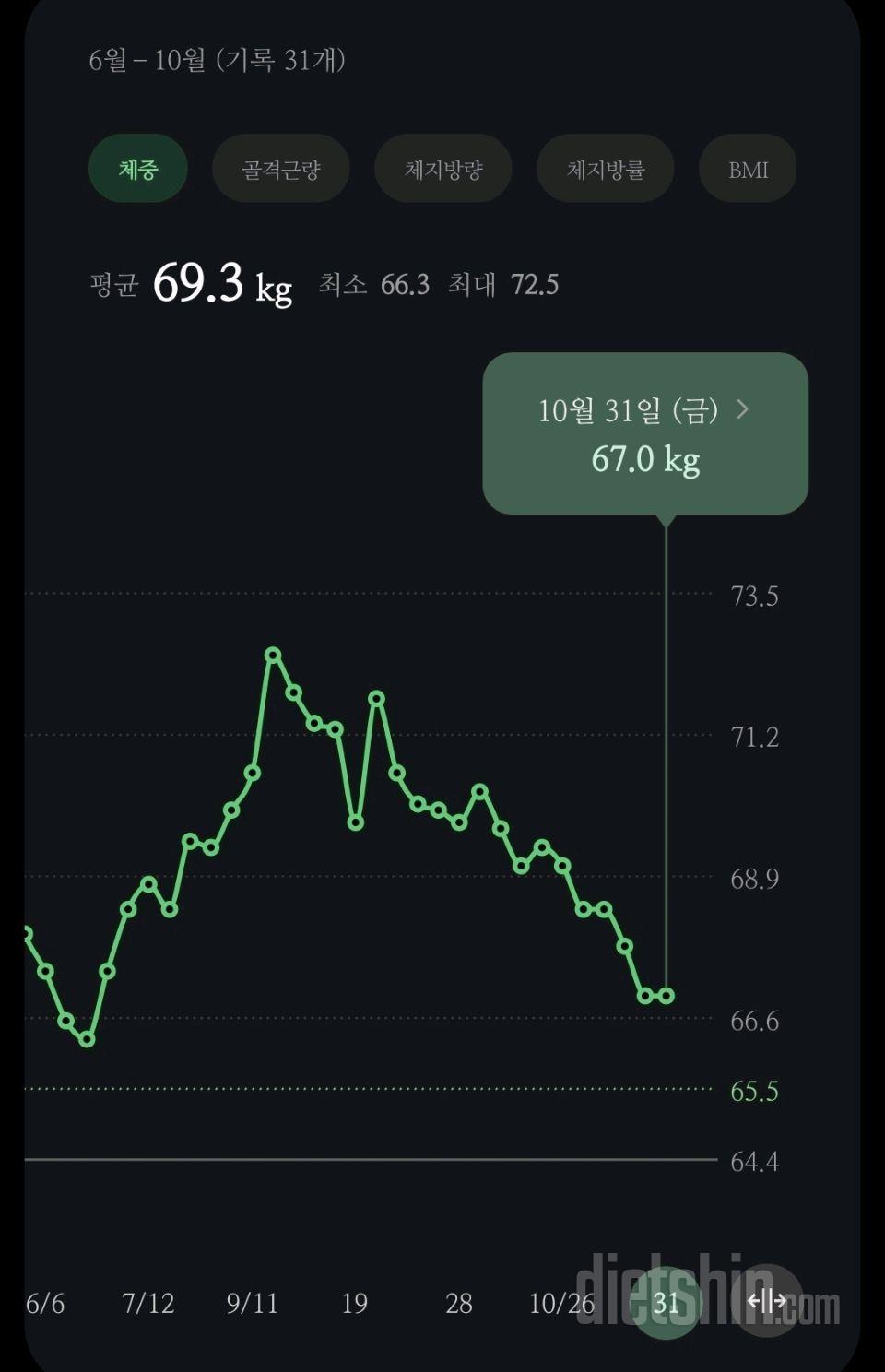Image resolution: width=885 pixels, height=1372 pixels.
Task: Switch to the 골격근량 chip
Action: tap(281, 169)
